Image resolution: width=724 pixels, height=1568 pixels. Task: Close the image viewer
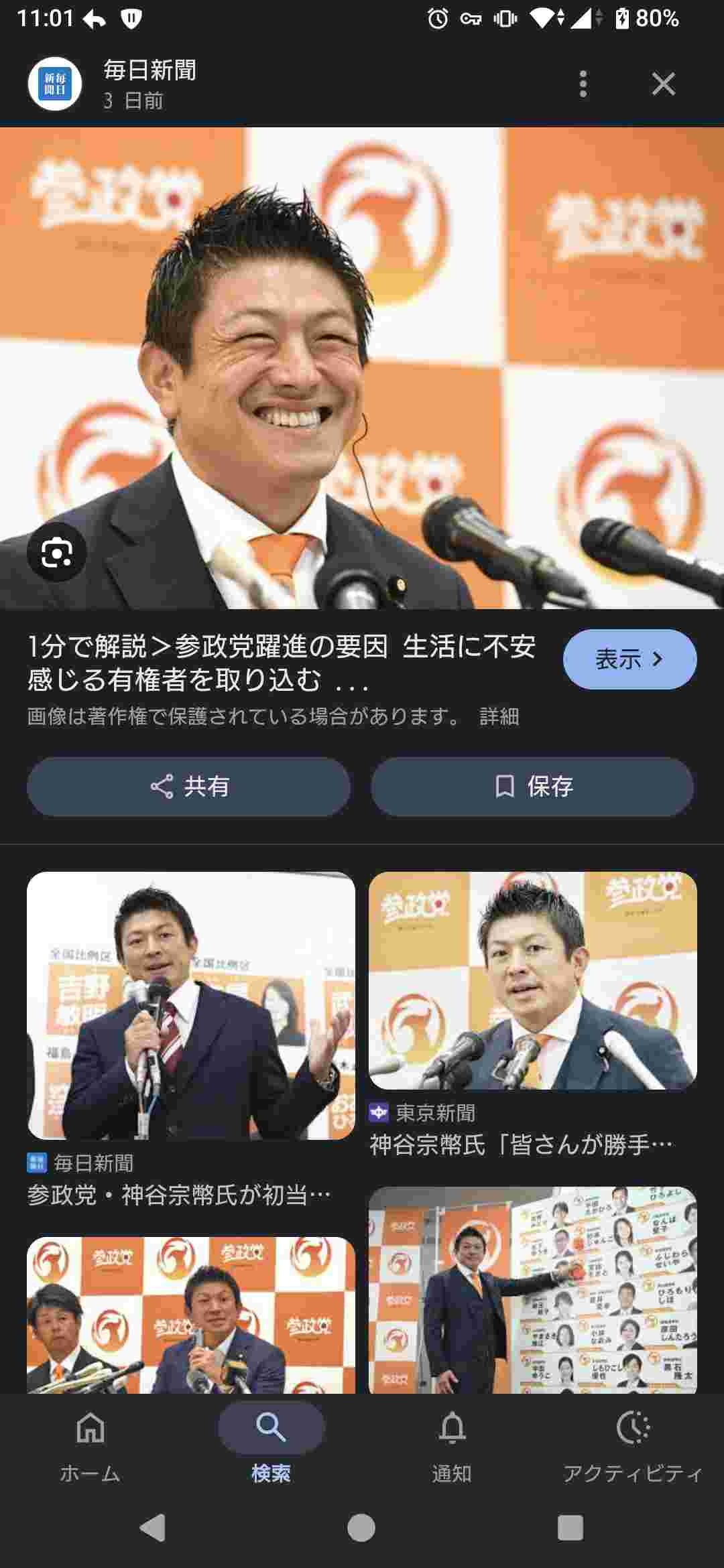(x=663, y=84)
